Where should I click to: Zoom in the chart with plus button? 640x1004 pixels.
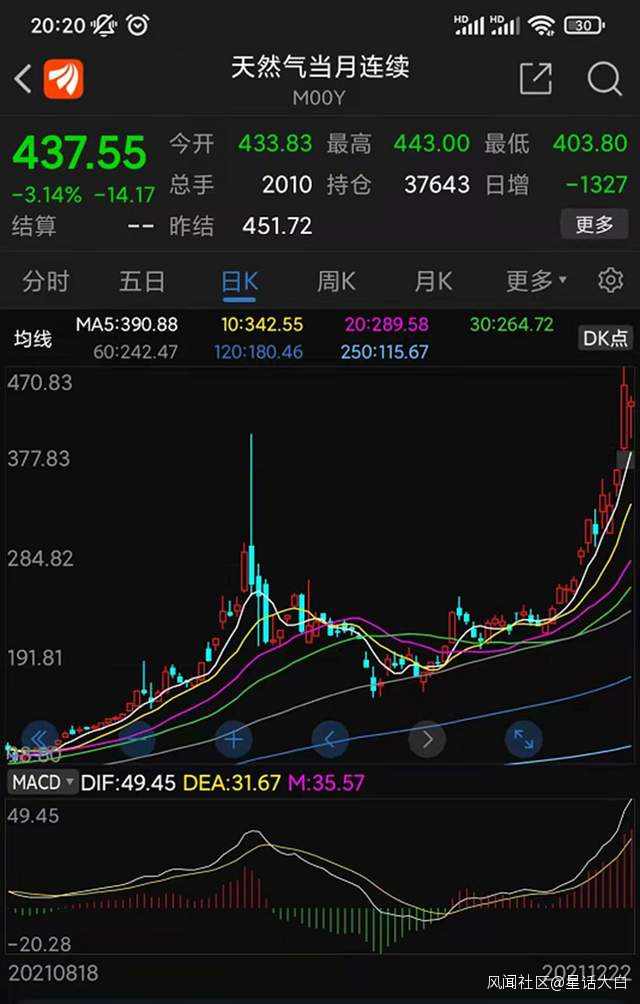(x=233, y=740)
